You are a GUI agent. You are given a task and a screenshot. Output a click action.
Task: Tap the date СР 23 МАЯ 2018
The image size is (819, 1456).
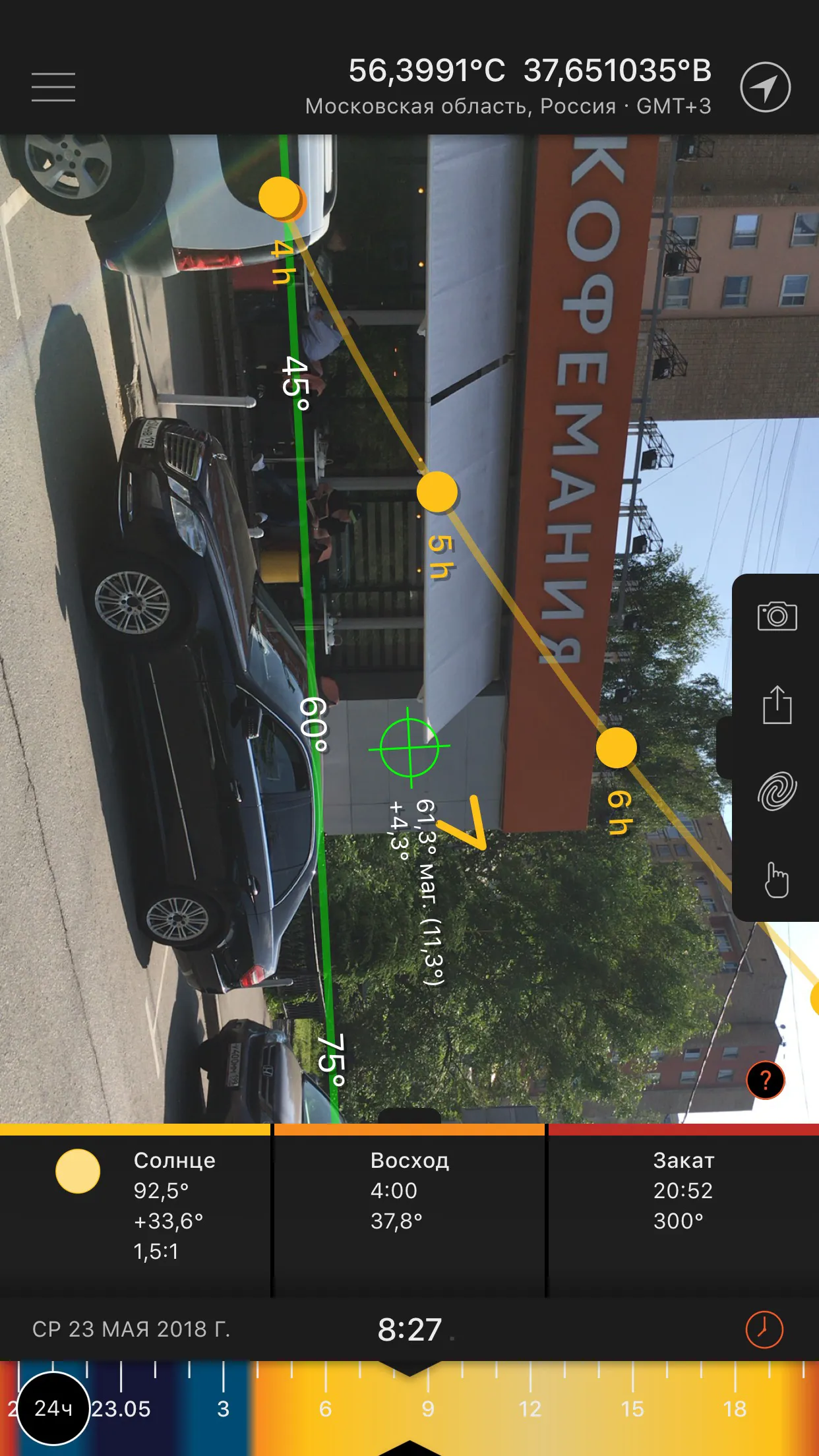[131, 1329]
